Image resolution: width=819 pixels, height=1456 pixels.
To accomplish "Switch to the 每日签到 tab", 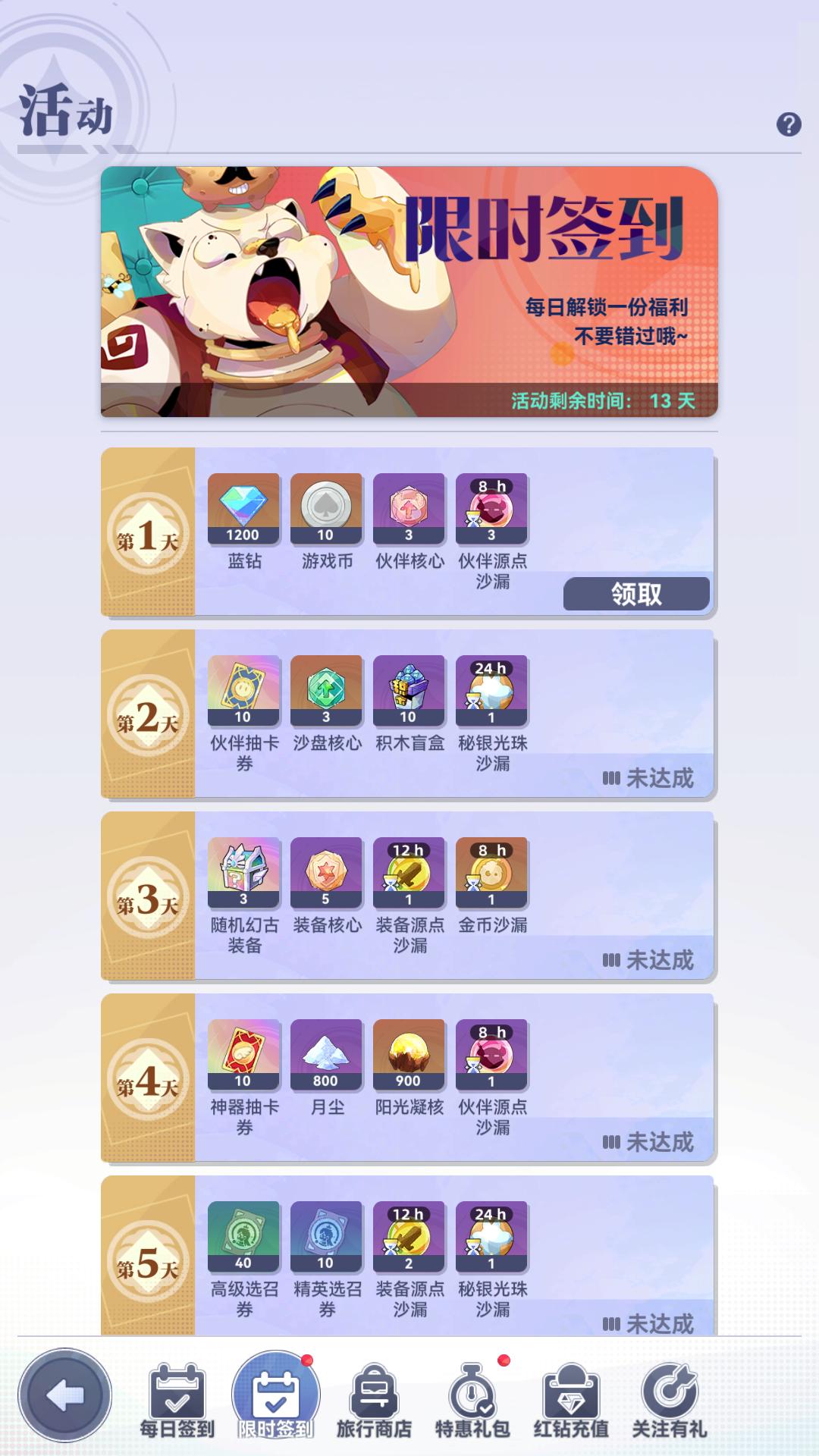I will point(177,1401).
